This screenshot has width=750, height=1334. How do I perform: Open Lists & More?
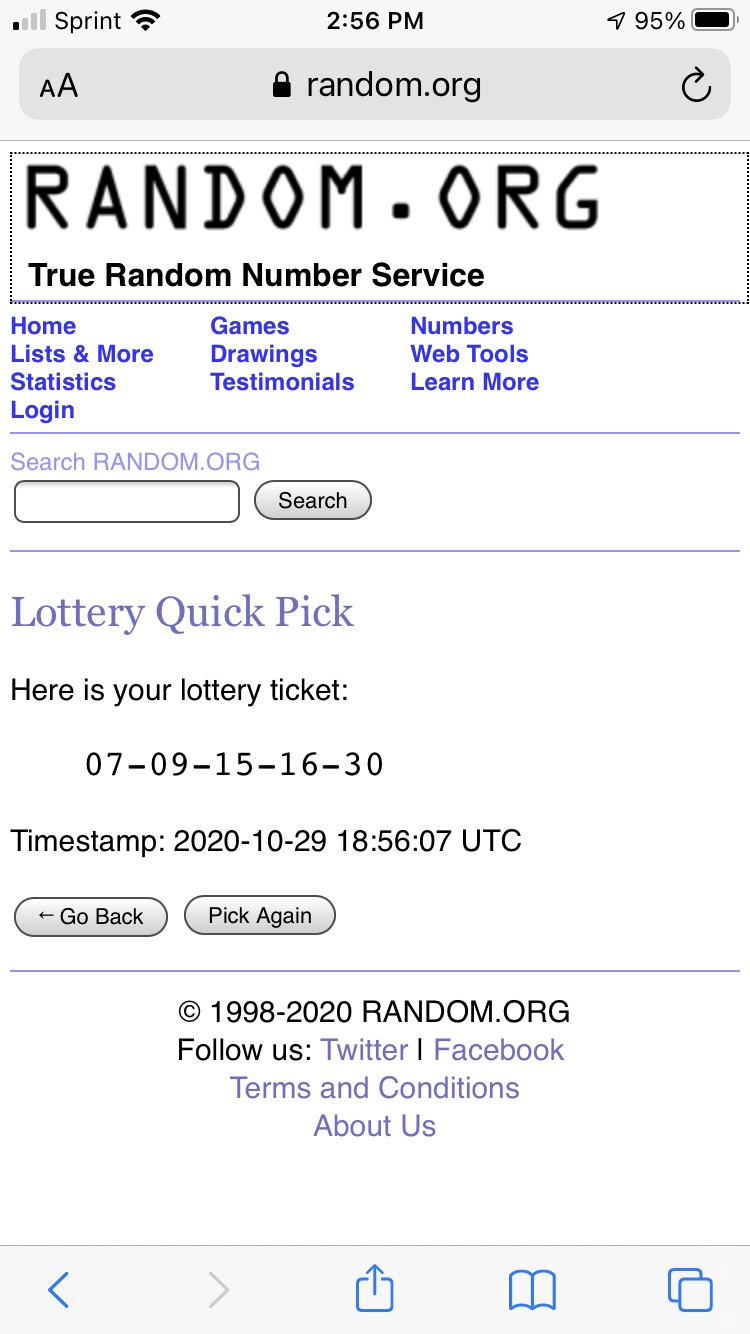(82, 354)
